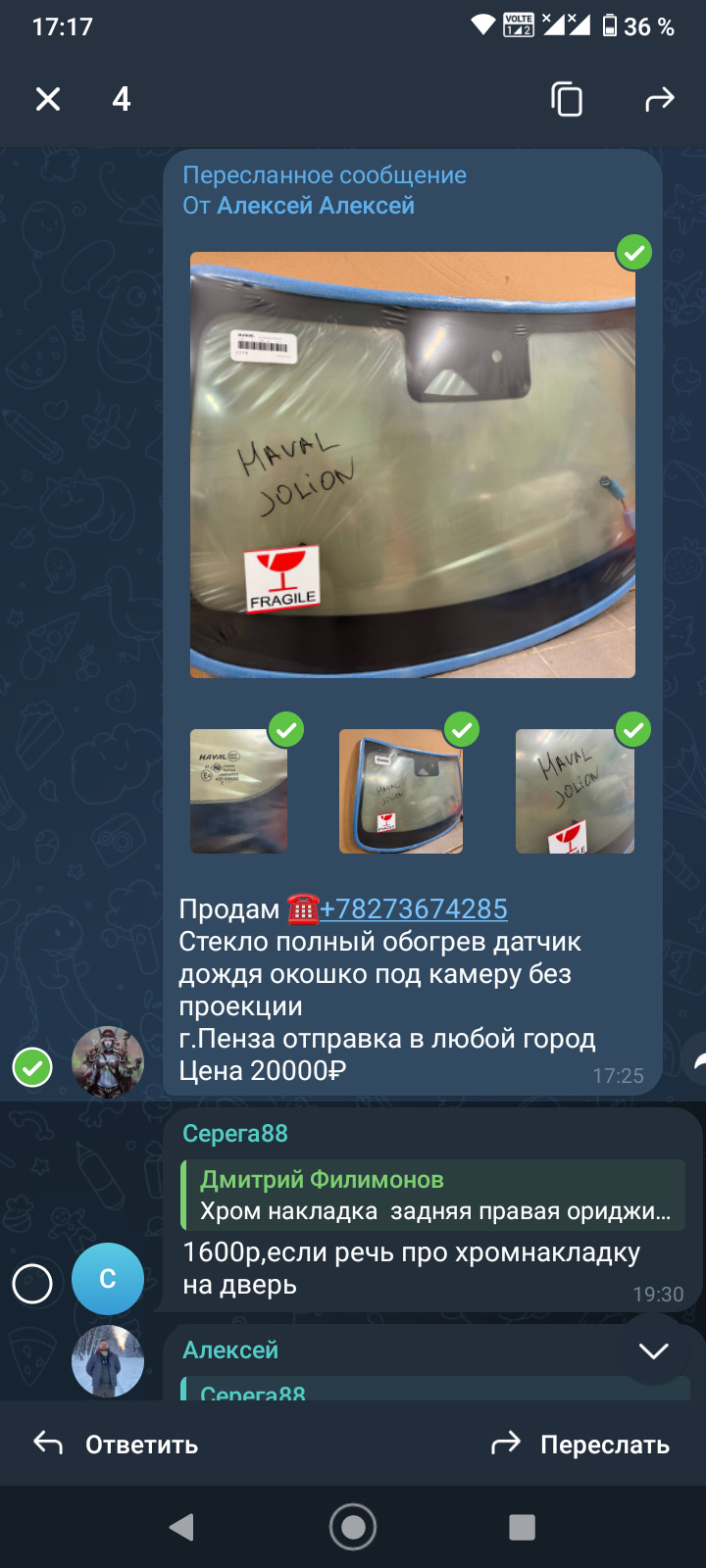Open the quoted message by Дмитрий Филимонов
This screenshot has width=706, height=1568.
[431, 1196]
